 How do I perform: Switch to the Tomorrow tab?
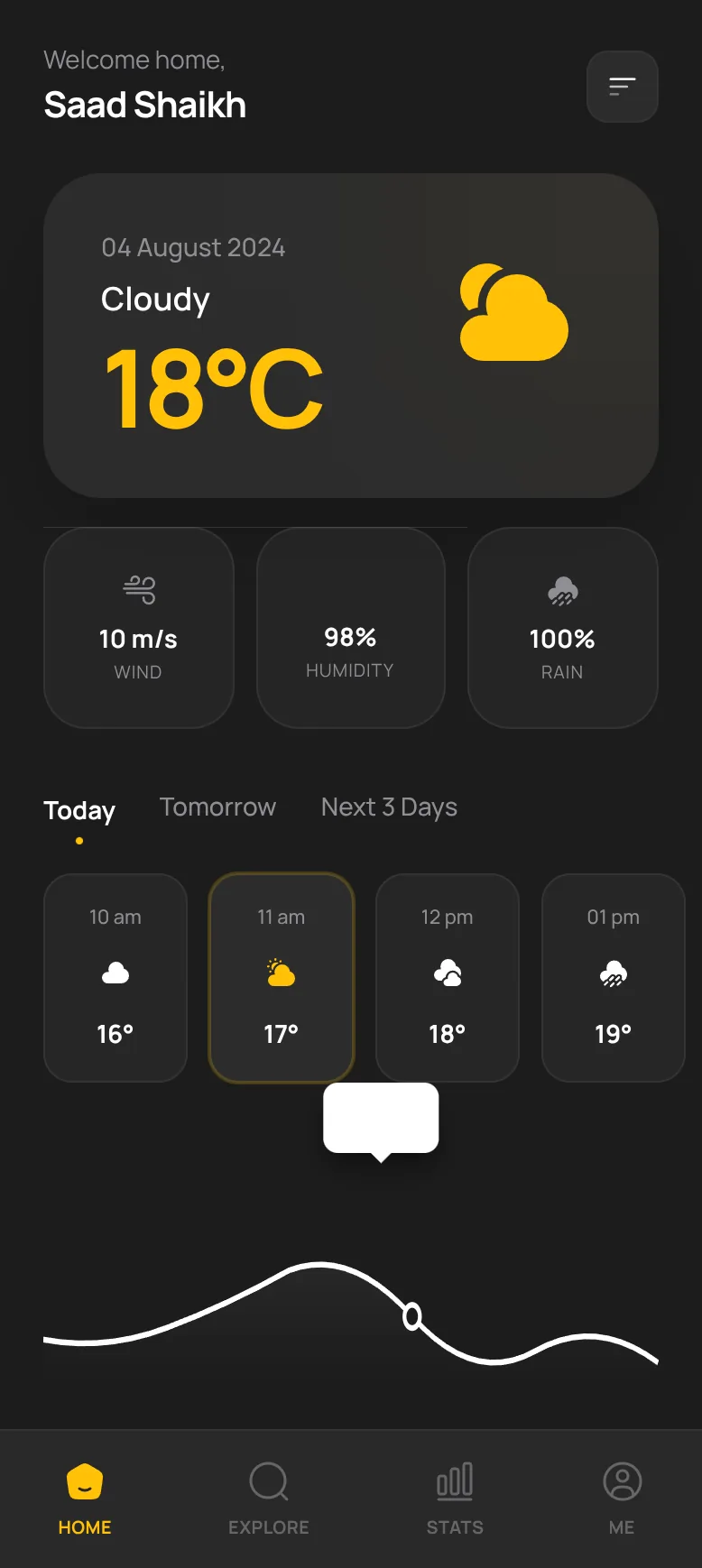point(217,807)
